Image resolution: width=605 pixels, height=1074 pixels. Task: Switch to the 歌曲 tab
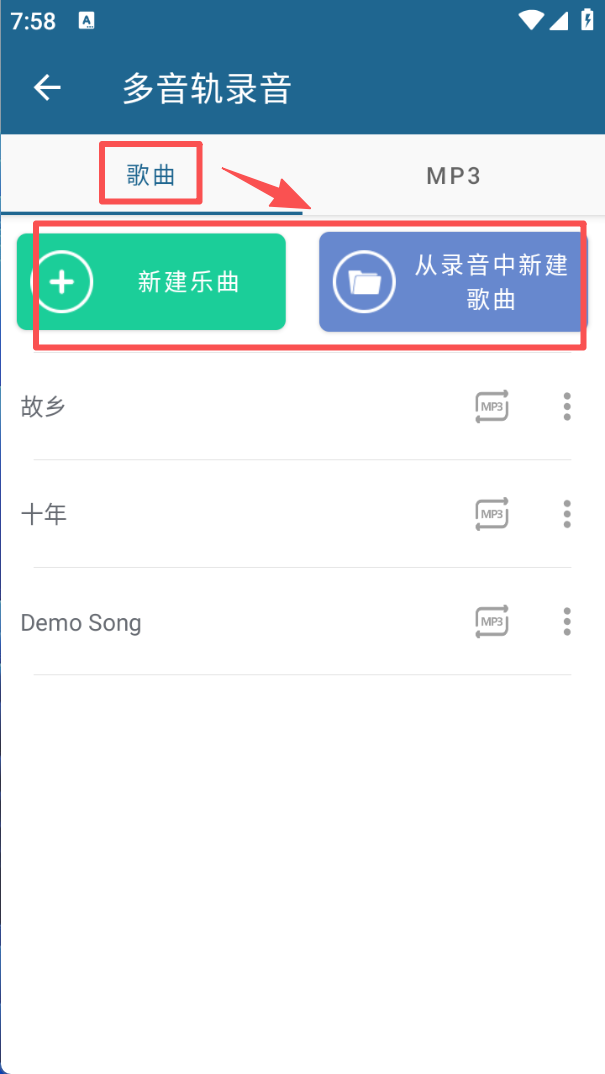151,176
